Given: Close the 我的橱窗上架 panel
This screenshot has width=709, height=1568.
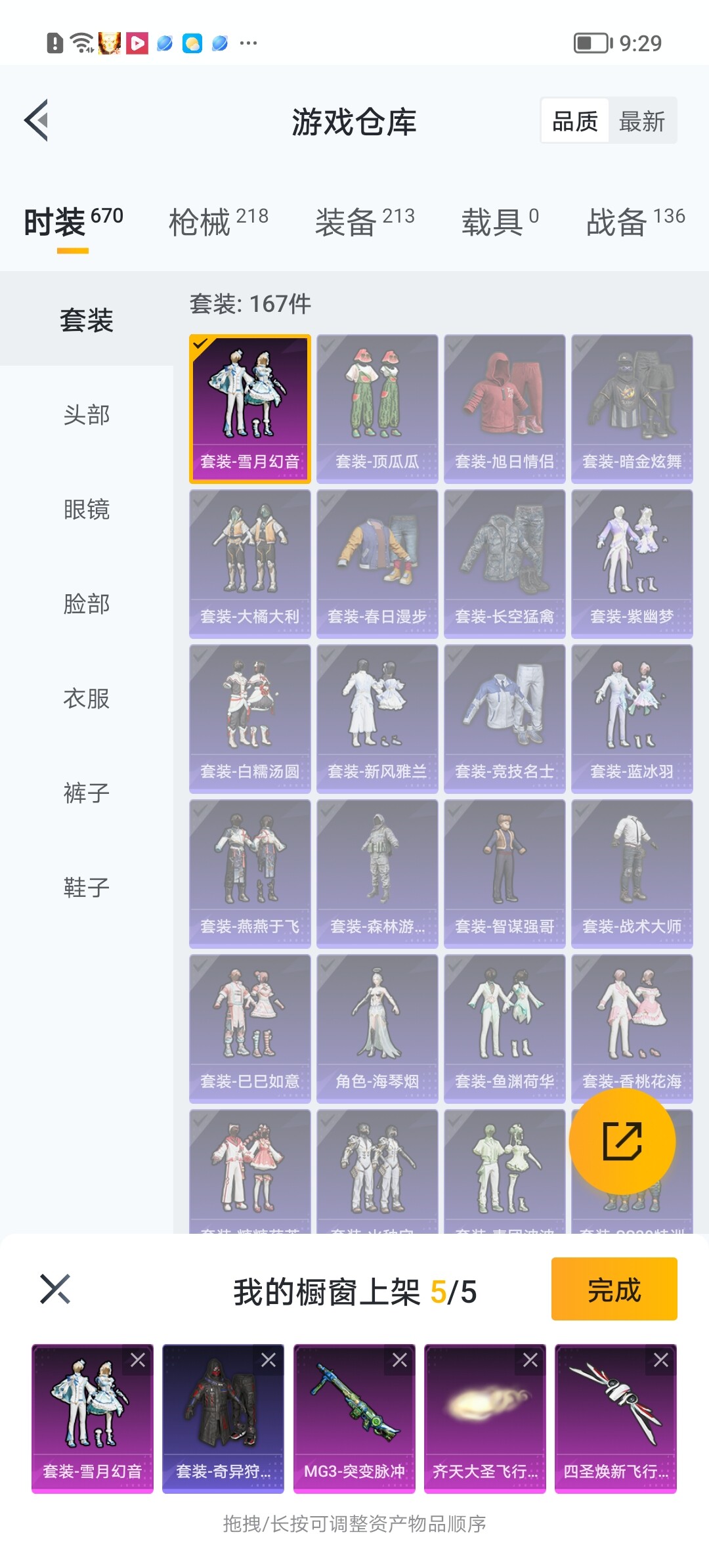Looking at the screenshot, I should [x=55, y=1289].
